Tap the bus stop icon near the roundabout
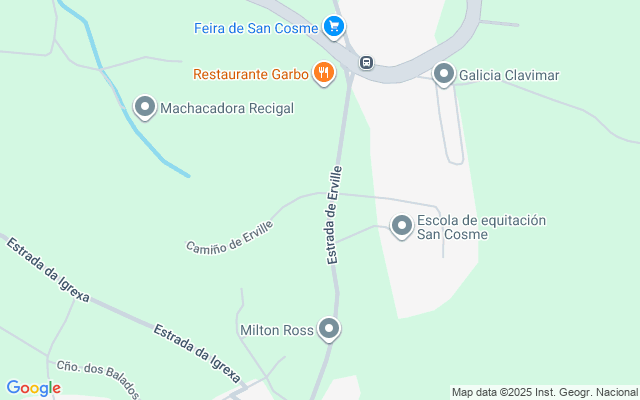640x400 pixels. point(367,63)
